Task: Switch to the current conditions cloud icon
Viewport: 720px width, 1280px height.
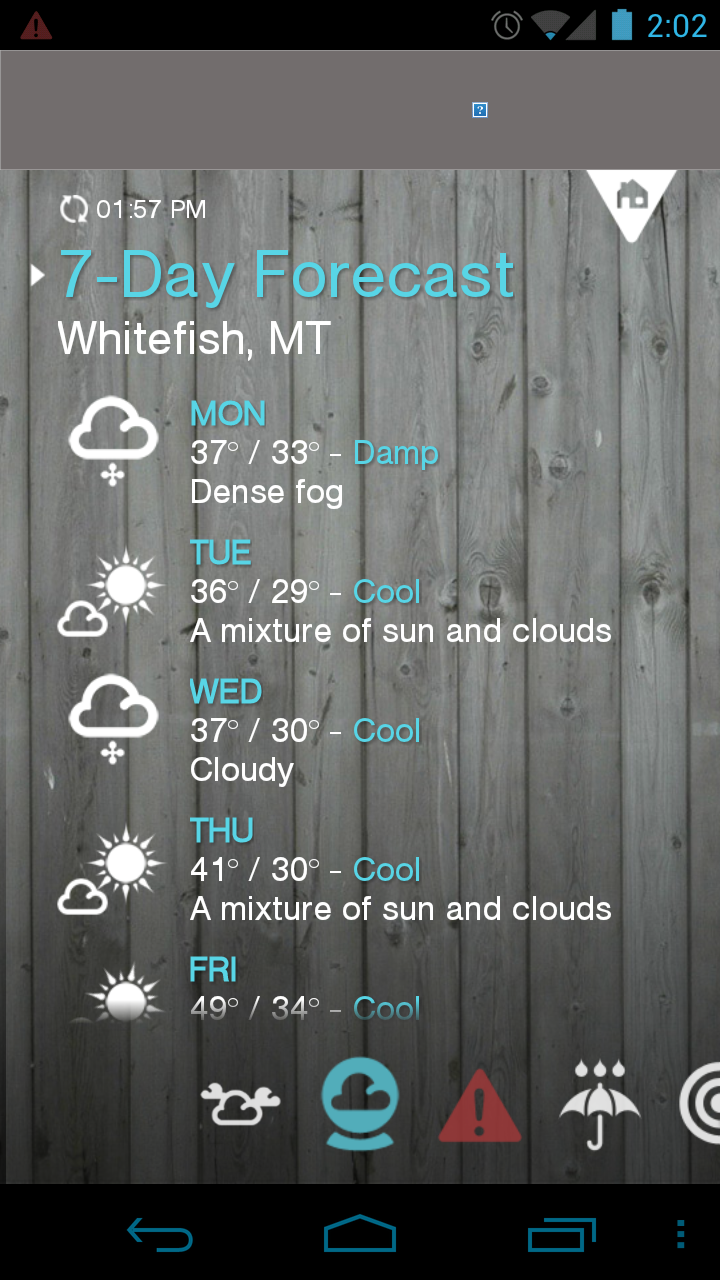Action: [x=240, y=1105]
